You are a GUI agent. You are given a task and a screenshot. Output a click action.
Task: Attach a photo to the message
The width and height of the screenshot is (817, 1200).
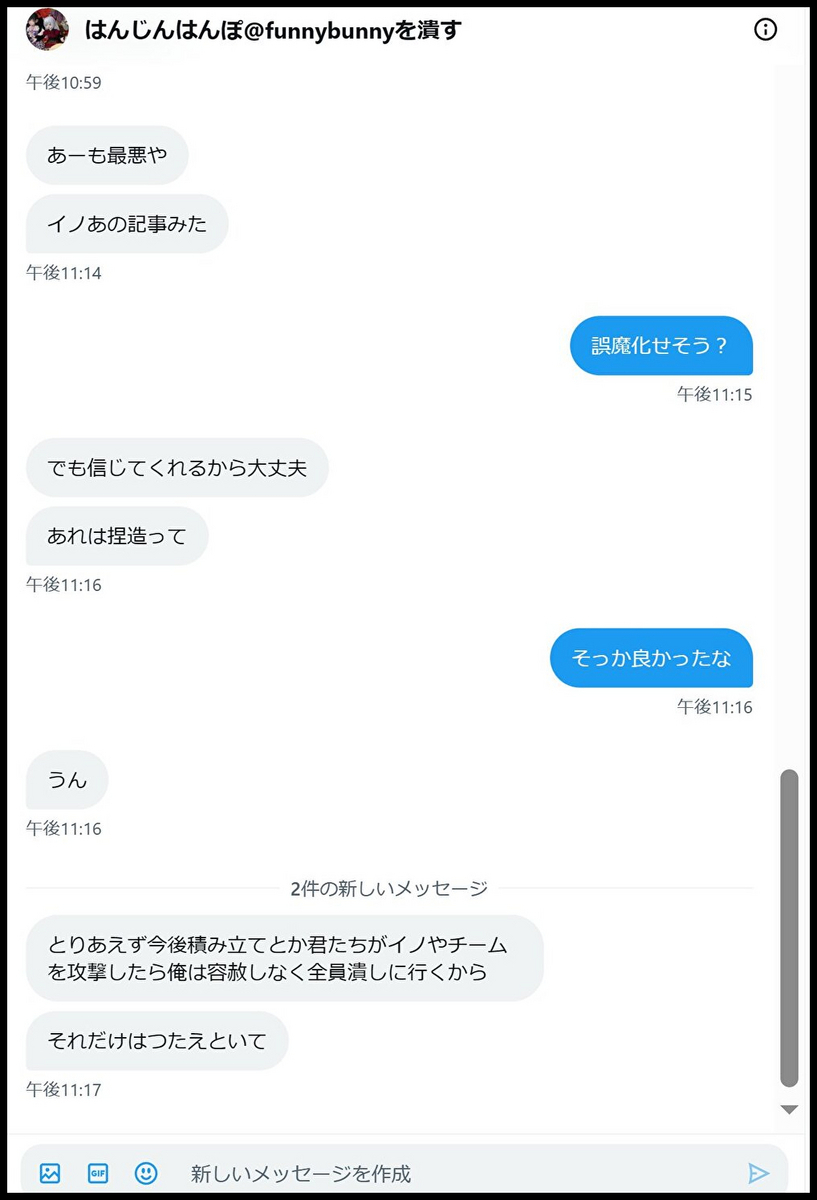coord(50,1173)
